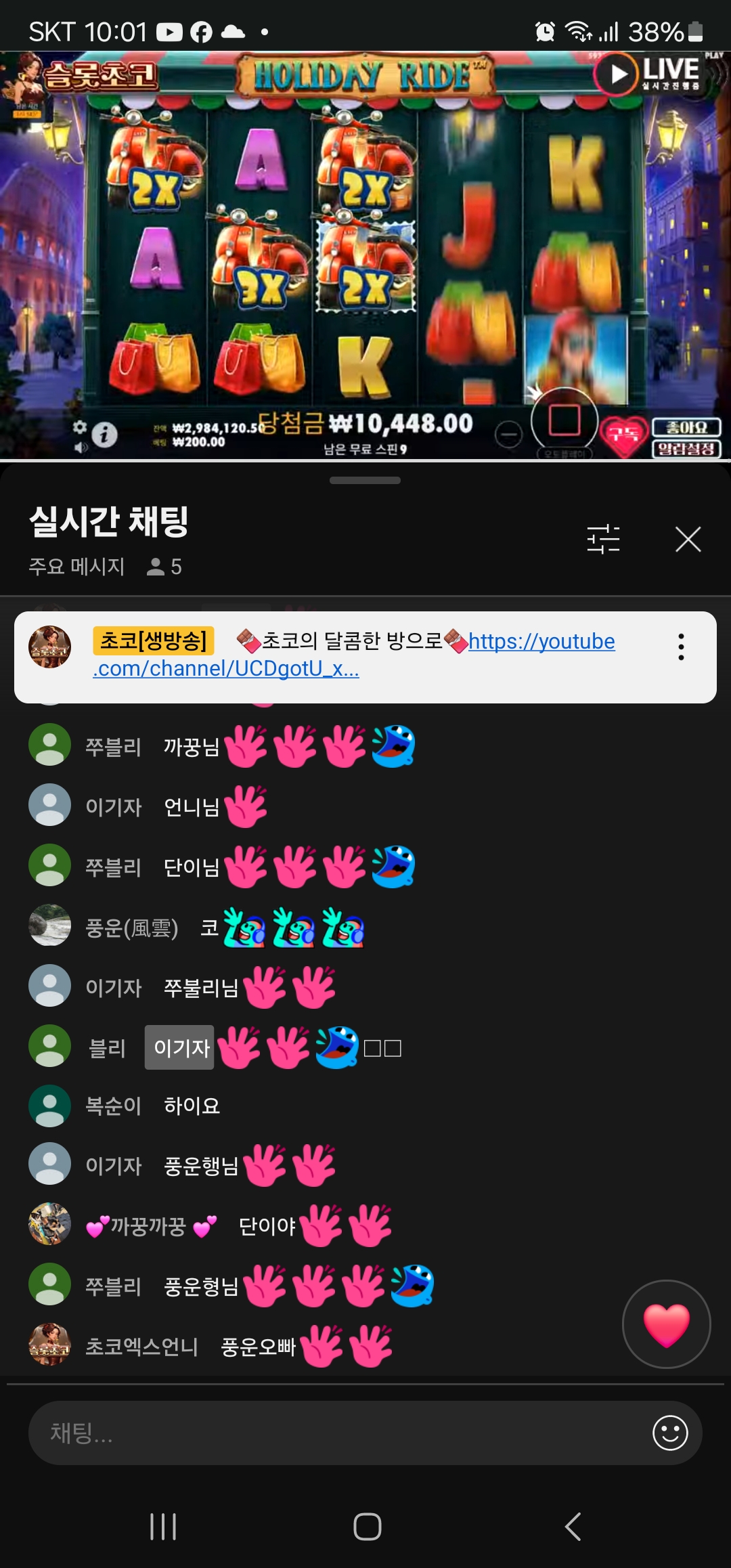Tap the 이기자 mention in 블리's message
Viewport: 731px width, 1568px height.
(x=179, y=1047)
